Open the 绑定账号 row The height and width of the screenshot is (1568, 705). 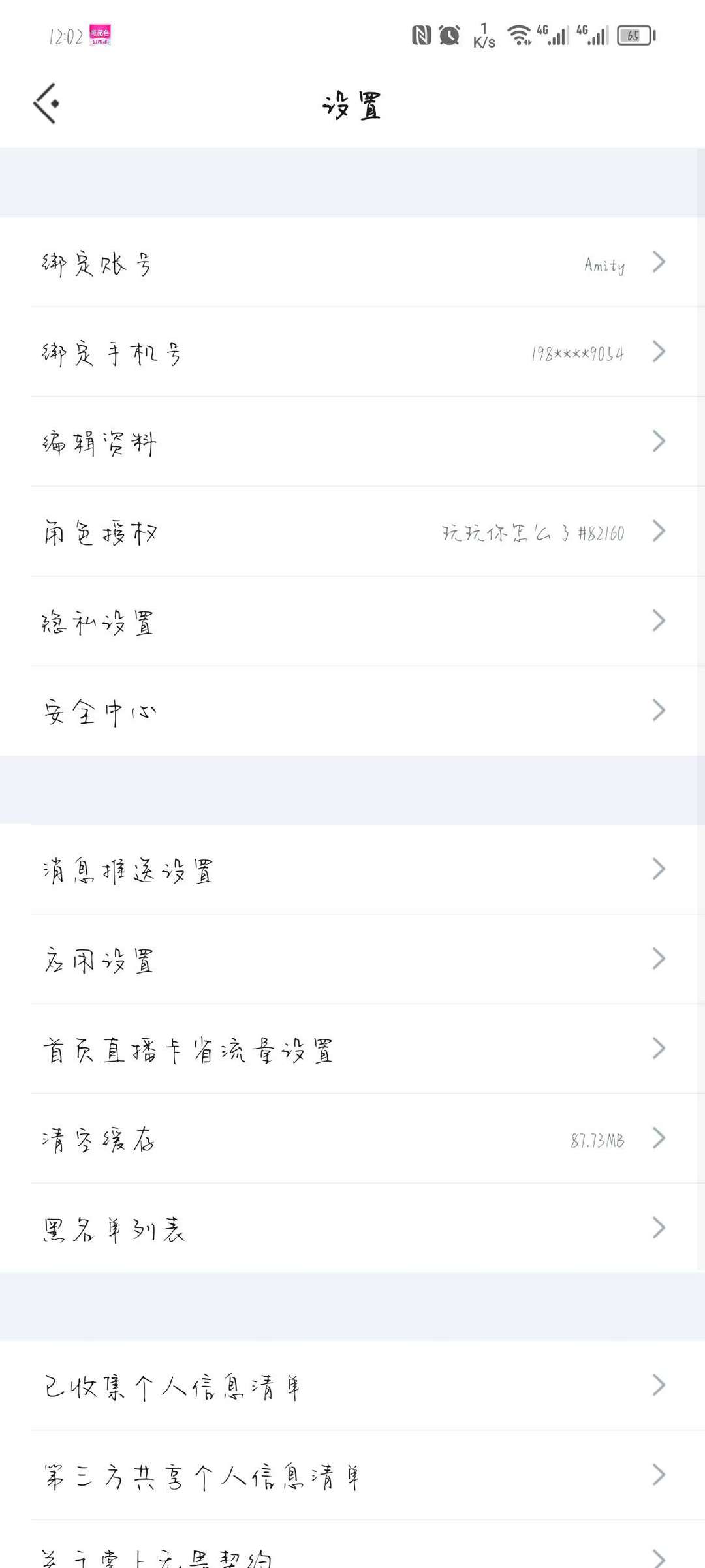coord(352,262)
